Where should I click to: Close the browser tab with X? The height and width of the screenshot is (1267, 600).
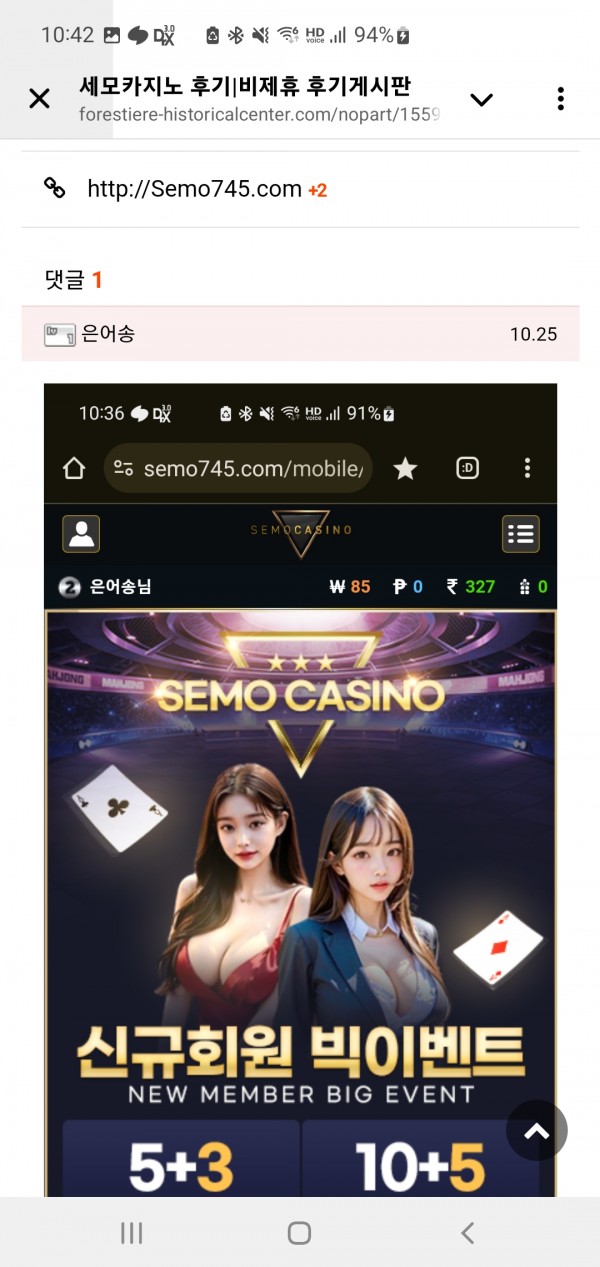coord(39,98)
